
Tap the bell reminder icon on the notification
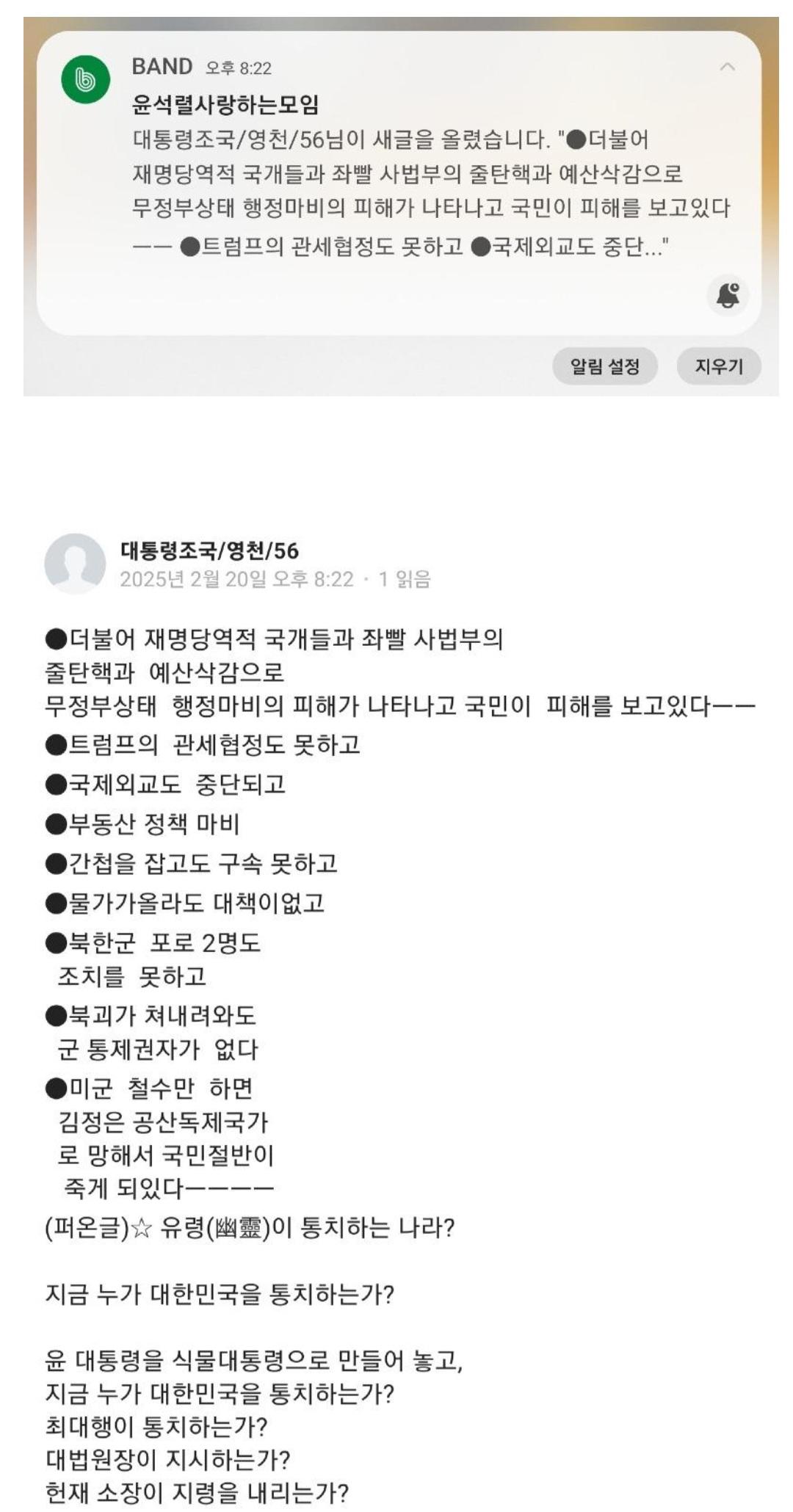(x=728, y=297)
